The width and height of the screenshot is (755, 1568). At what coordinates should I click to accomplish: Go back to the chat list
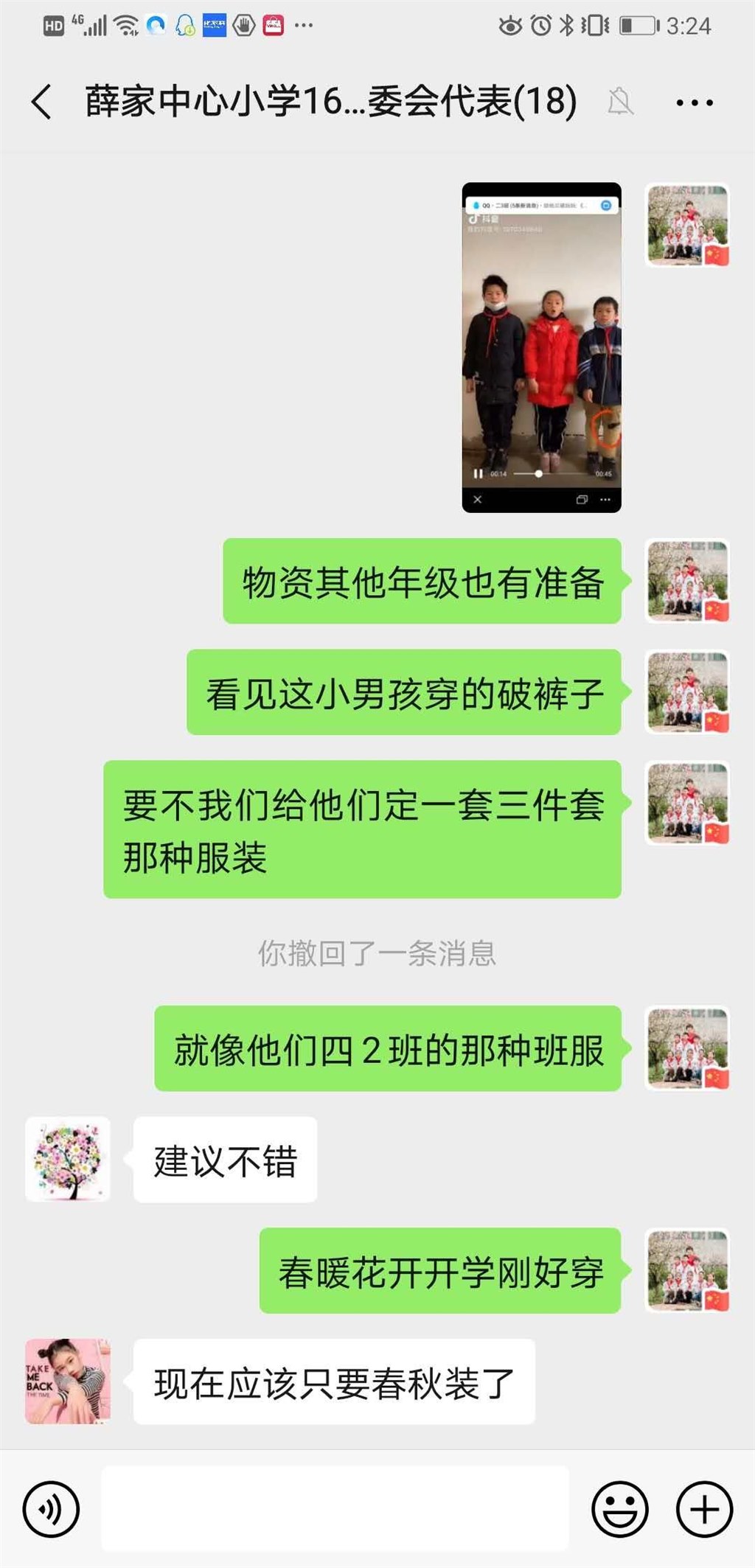pos(42,102)
